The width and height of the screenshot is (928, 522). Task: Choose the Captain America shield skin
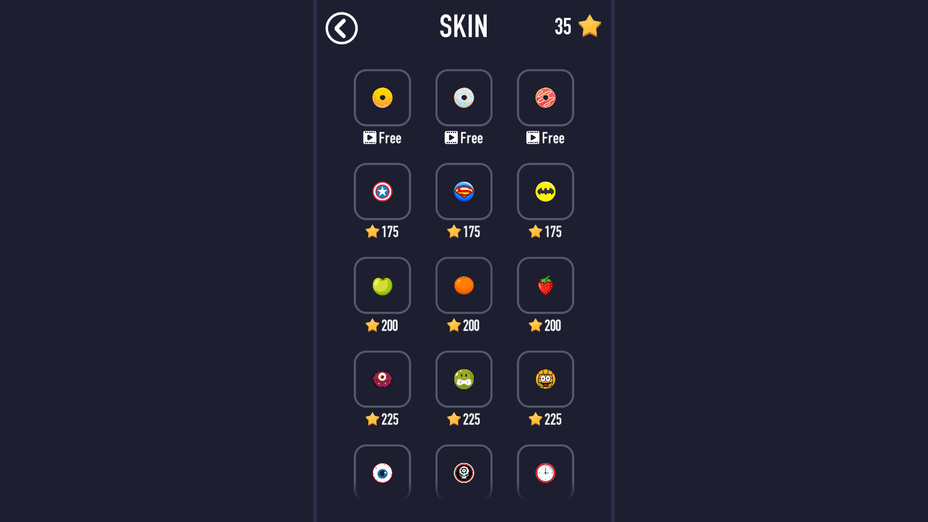(x=382, y=191)
